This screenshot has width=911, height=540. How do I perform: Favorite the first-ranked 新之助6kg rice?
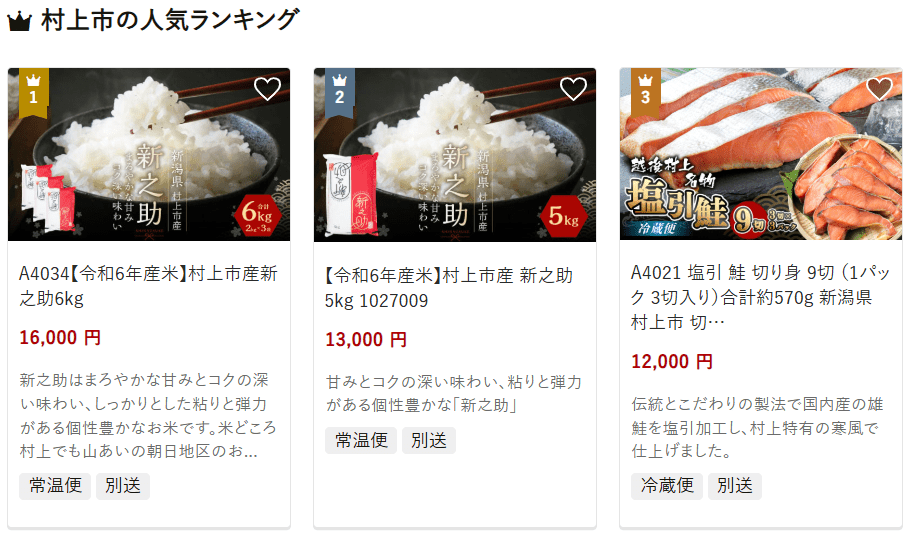[x=267, y=89]
